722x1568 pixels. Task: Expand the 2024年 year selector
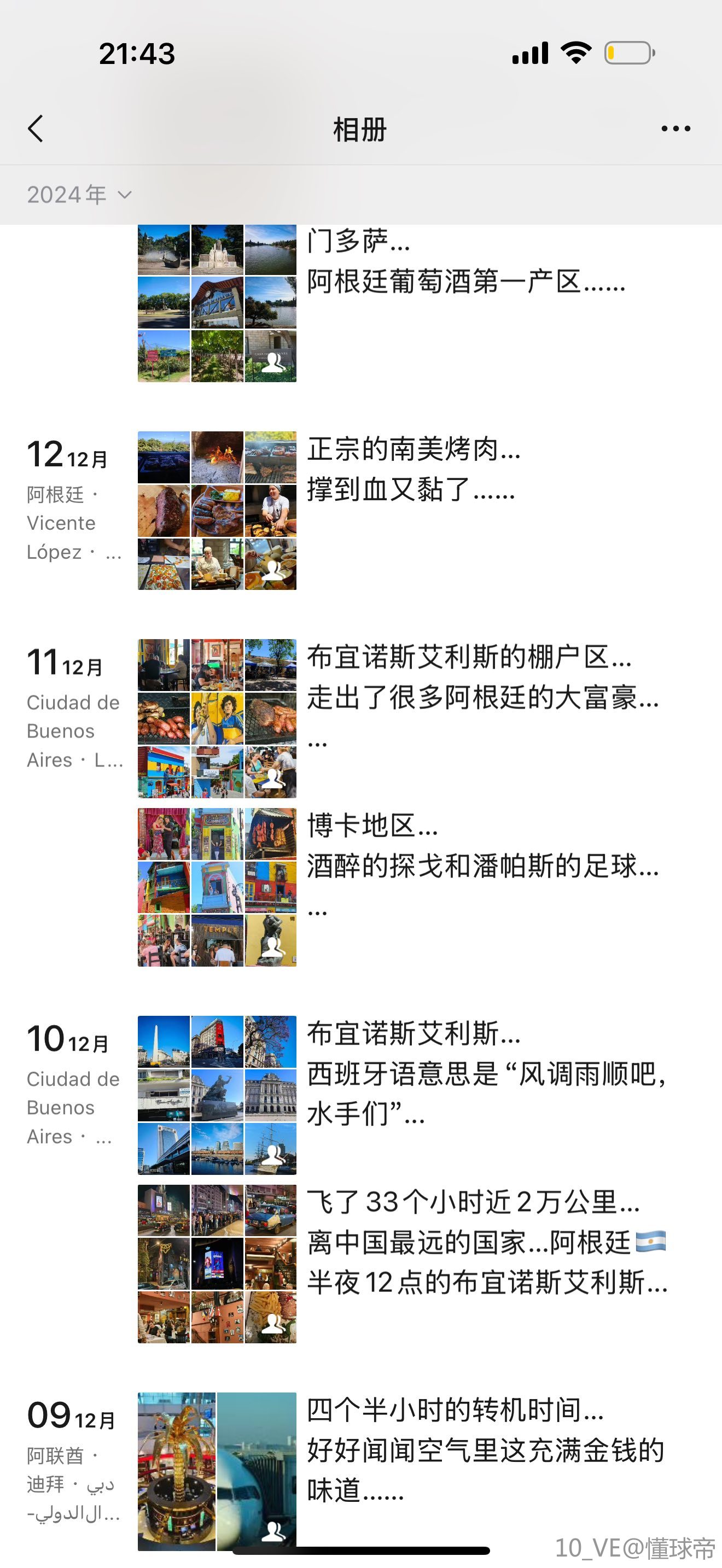pyautogui.click(x=79, y=195)
